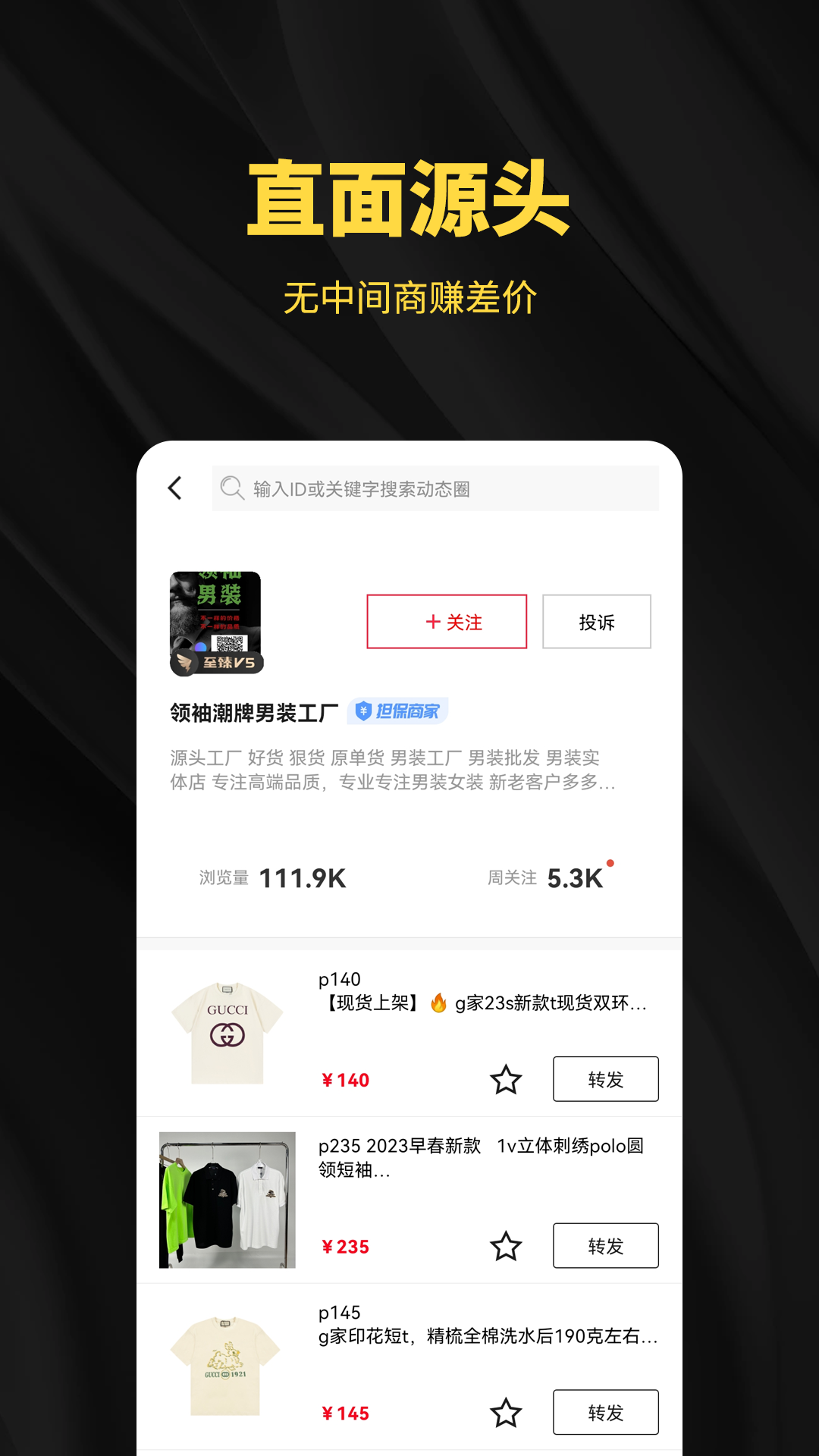Click 转发 to forward the p235 polo listing
The image size is (819, 1456).
(606, 1246)
